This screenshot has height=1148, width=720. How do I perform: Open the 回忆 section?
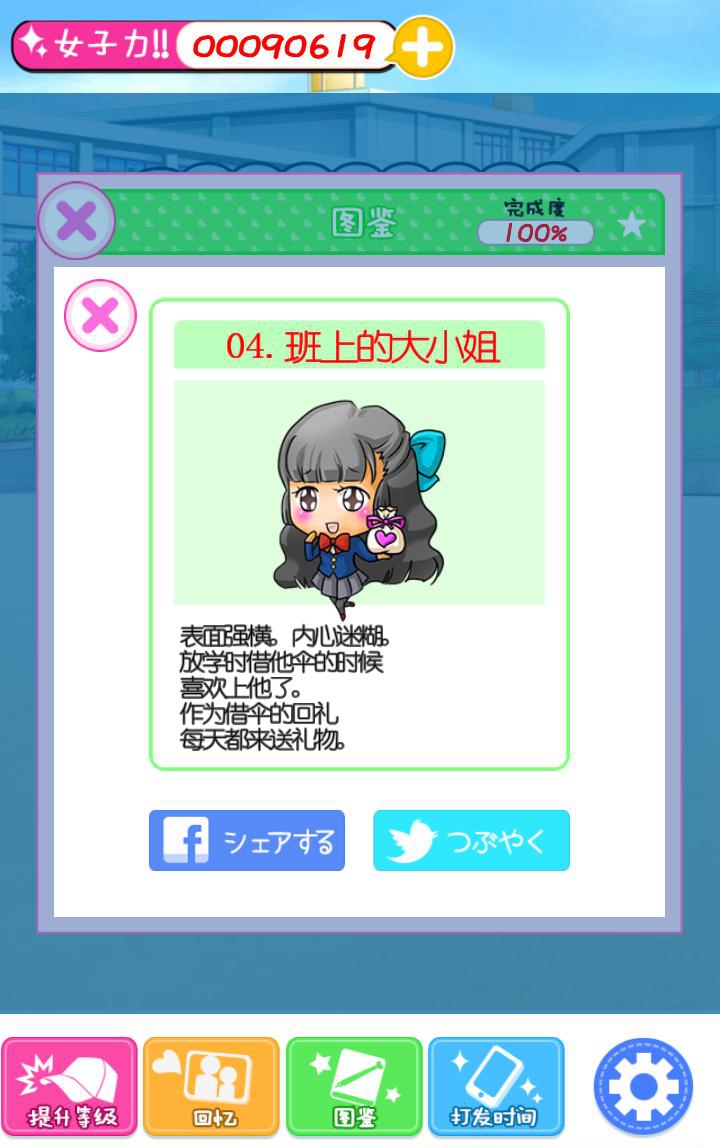[x=211, y=1086]
